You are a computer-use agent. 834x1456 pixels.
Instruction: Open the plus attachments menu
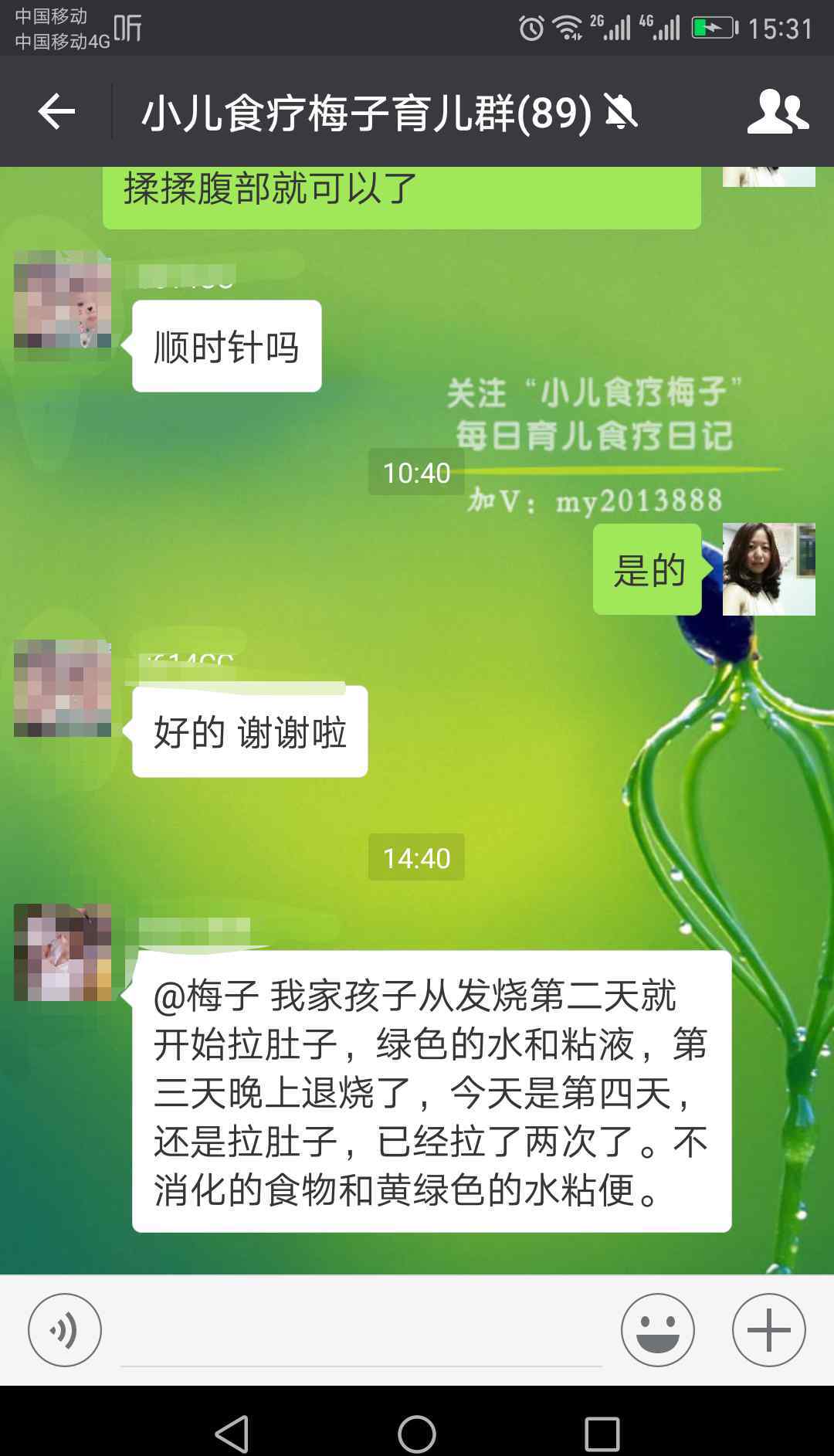point(769,1330)
